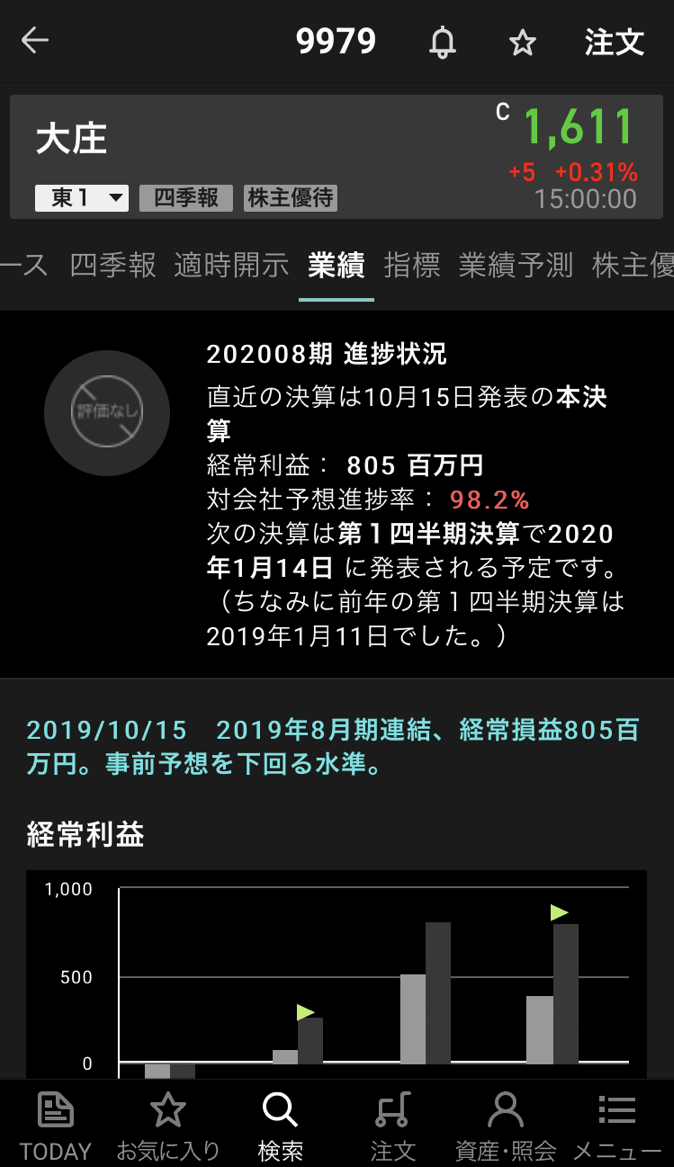The width and height of the screenshot is (674, 1167).
Task: Open メニュー in bottom navigation
Action: coord(617,1126)
